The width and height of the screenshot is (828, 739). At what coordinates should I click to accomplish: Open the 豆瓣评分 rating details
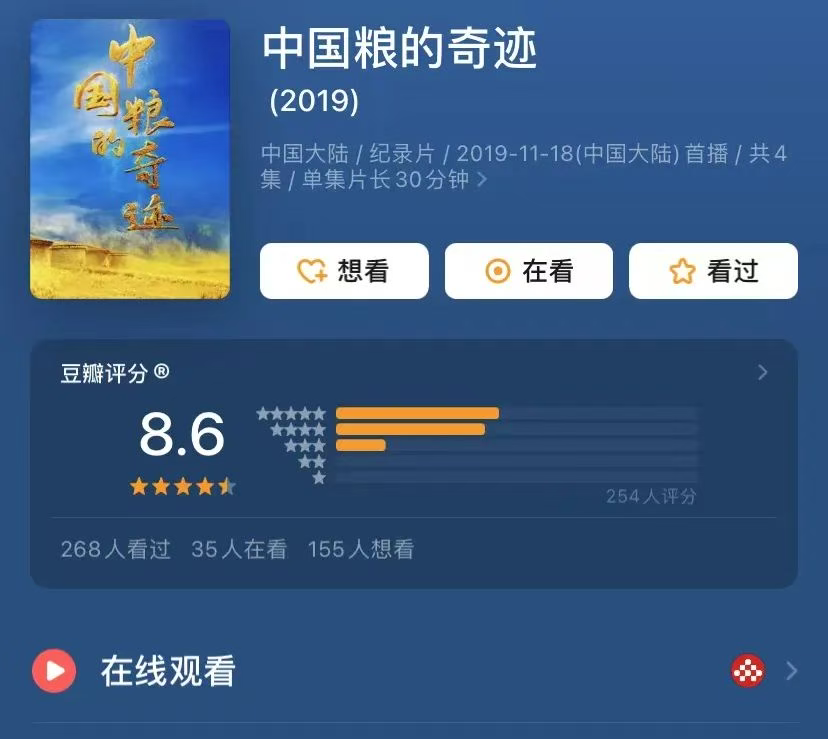414,373
